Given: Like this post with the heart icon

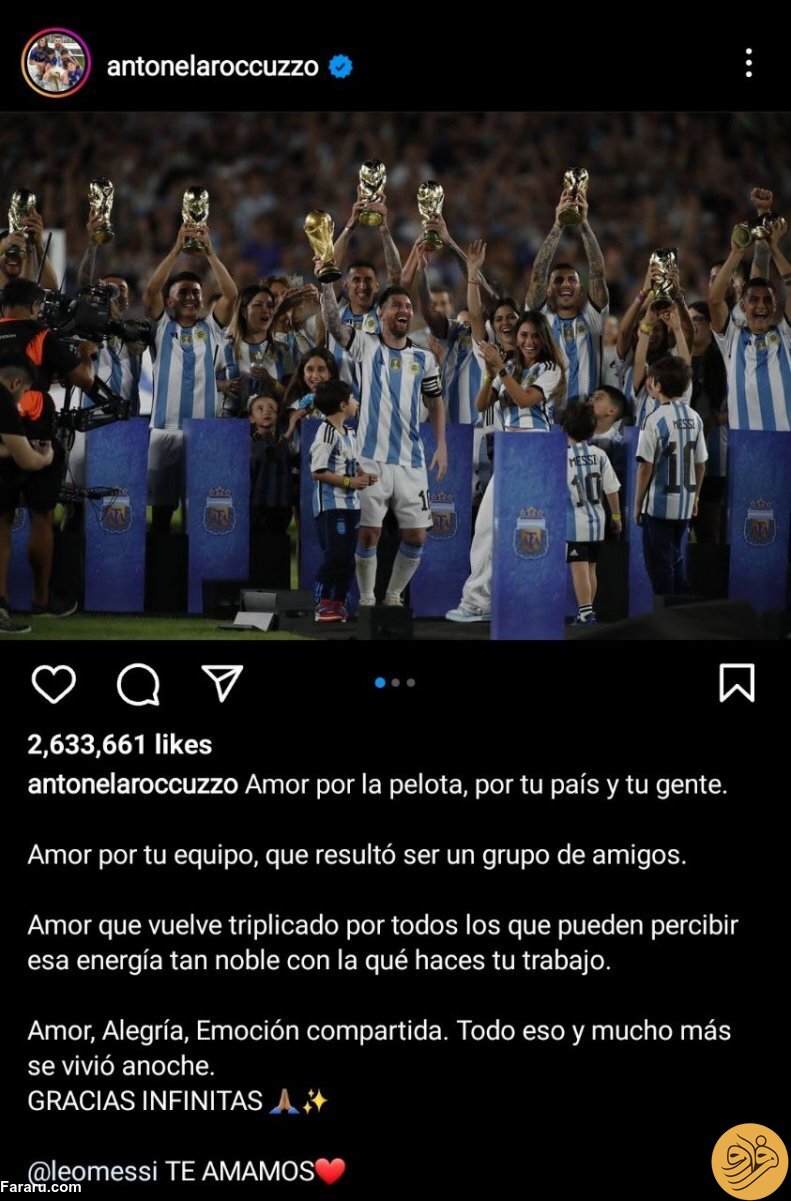Looking at the screenshot, I should (x=53, y=684).
